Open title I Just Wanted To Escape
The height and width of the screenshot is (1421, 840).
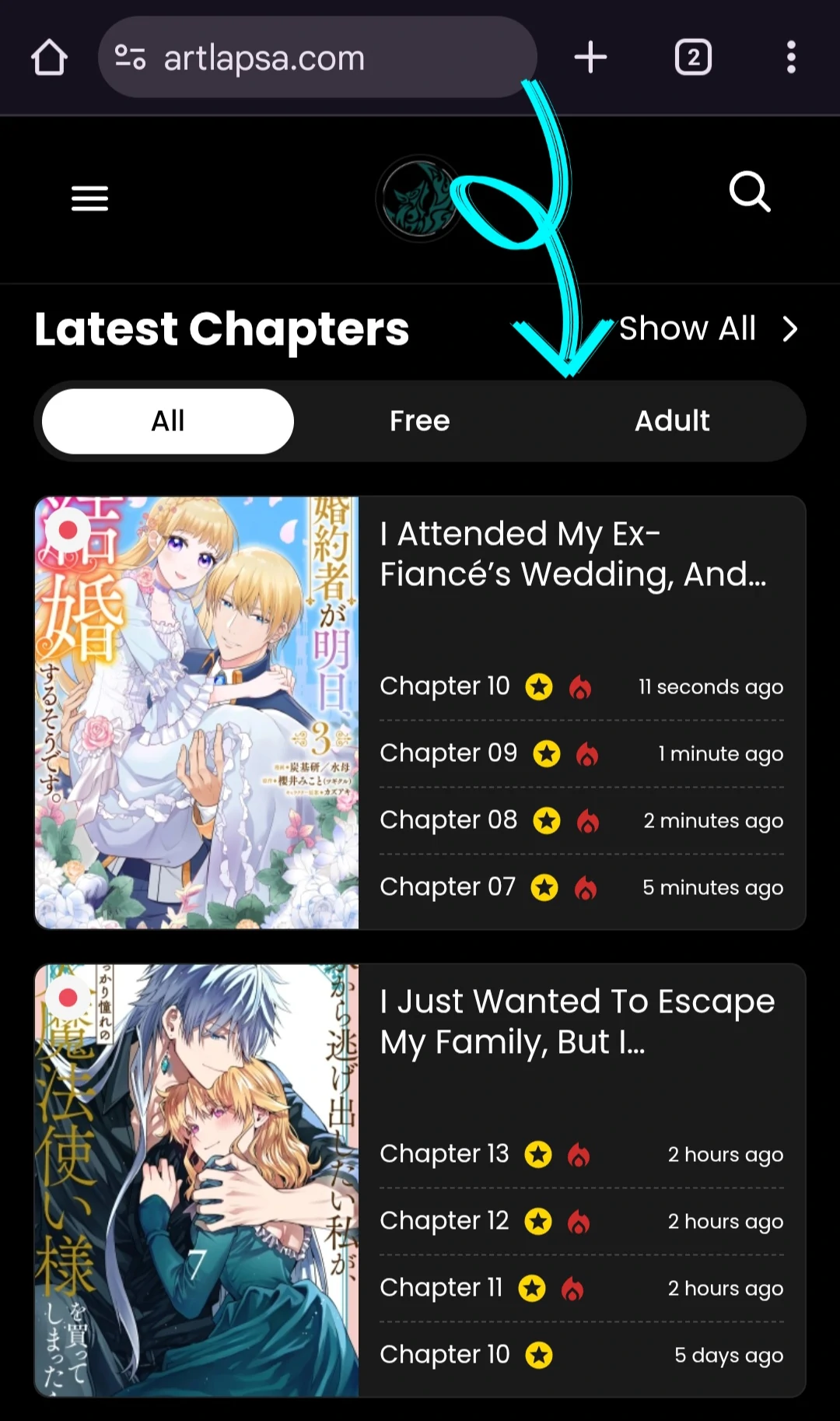coord(576,1022)
